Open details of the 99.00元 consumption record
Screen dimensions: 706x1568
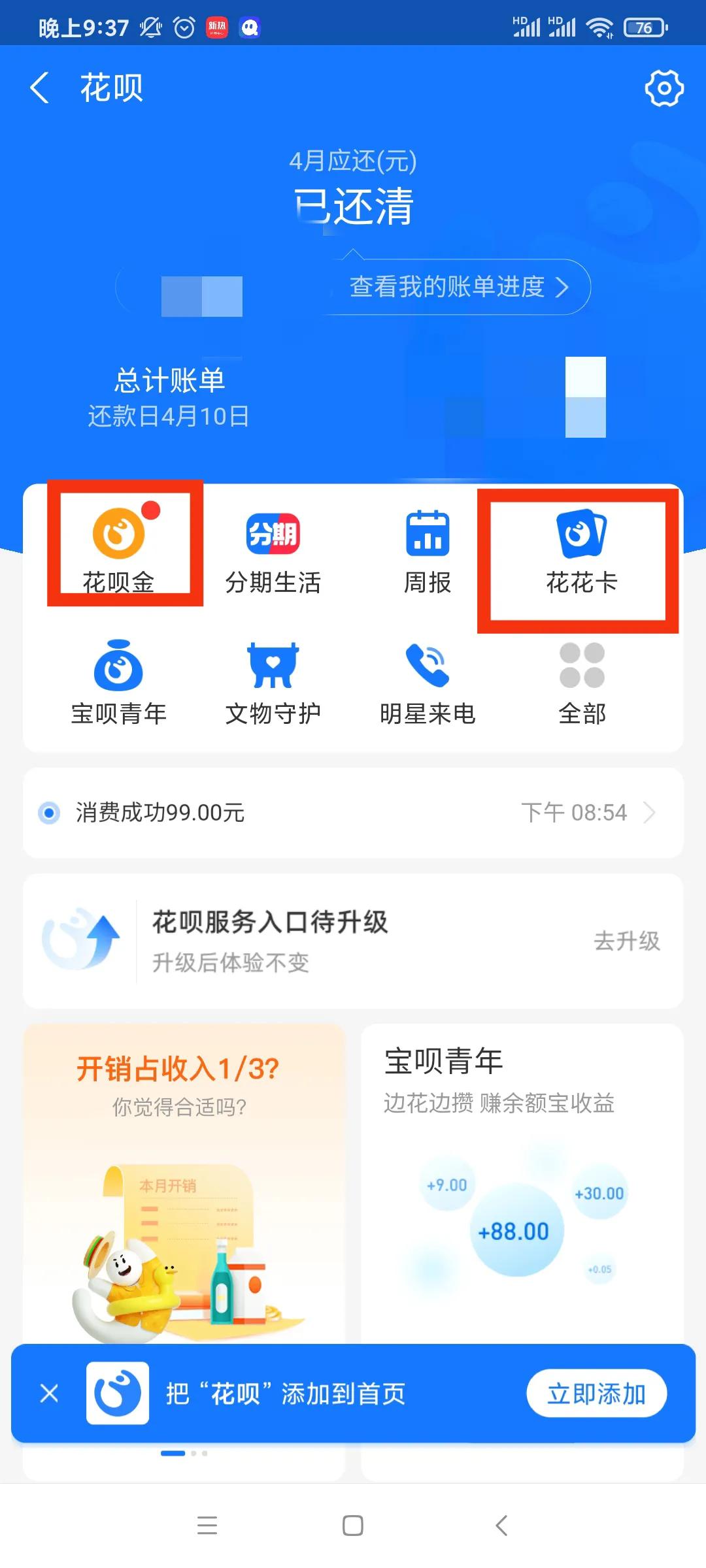point(353,813)
